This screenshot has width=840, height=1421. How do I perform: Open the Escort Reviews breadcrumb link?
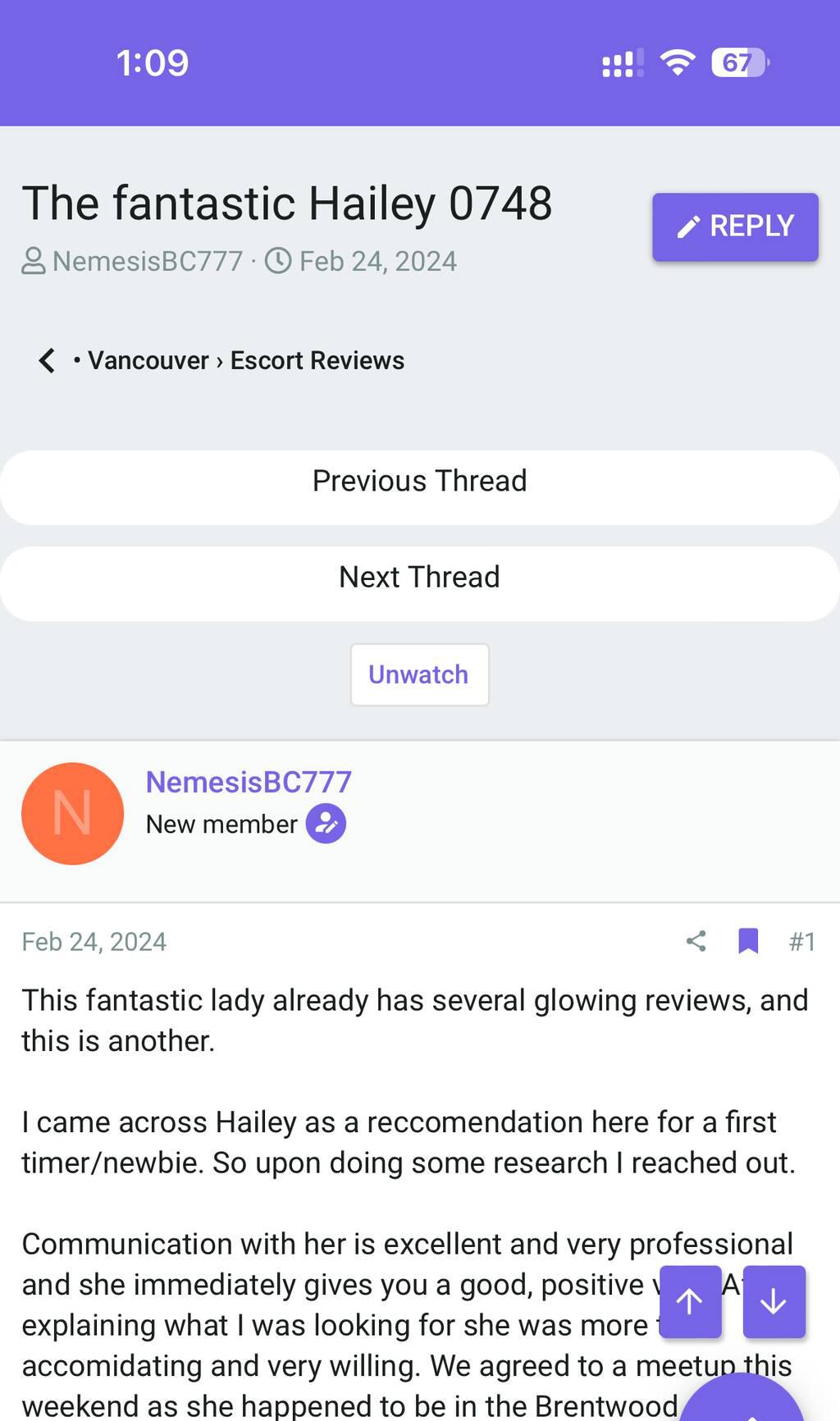click(317, 360)
